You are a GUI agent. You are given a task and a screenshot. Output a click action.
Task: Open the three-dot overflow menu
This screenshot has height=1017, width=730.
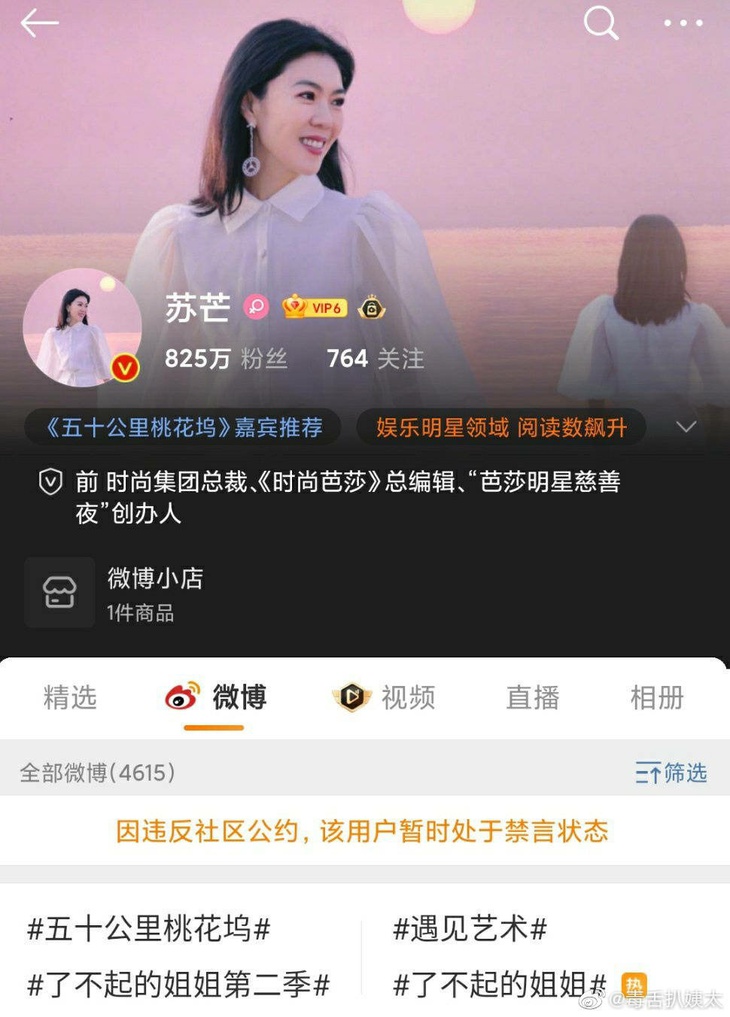(x=683, y=24)
